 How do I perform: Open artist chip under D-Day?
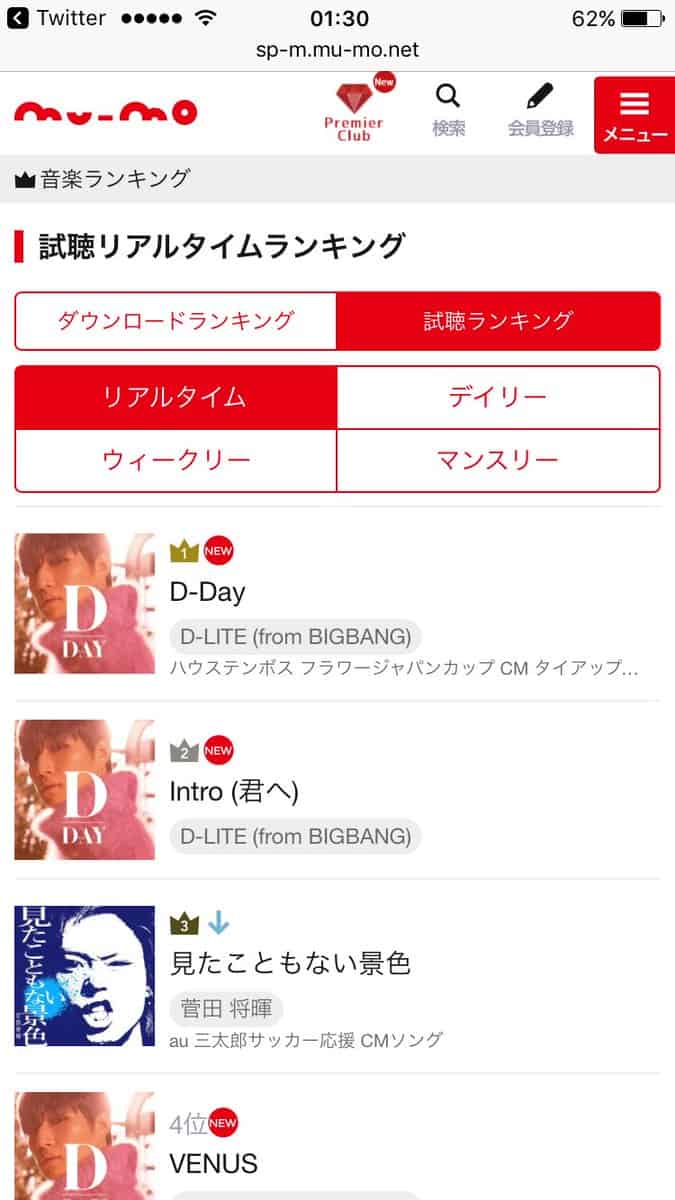296,636
